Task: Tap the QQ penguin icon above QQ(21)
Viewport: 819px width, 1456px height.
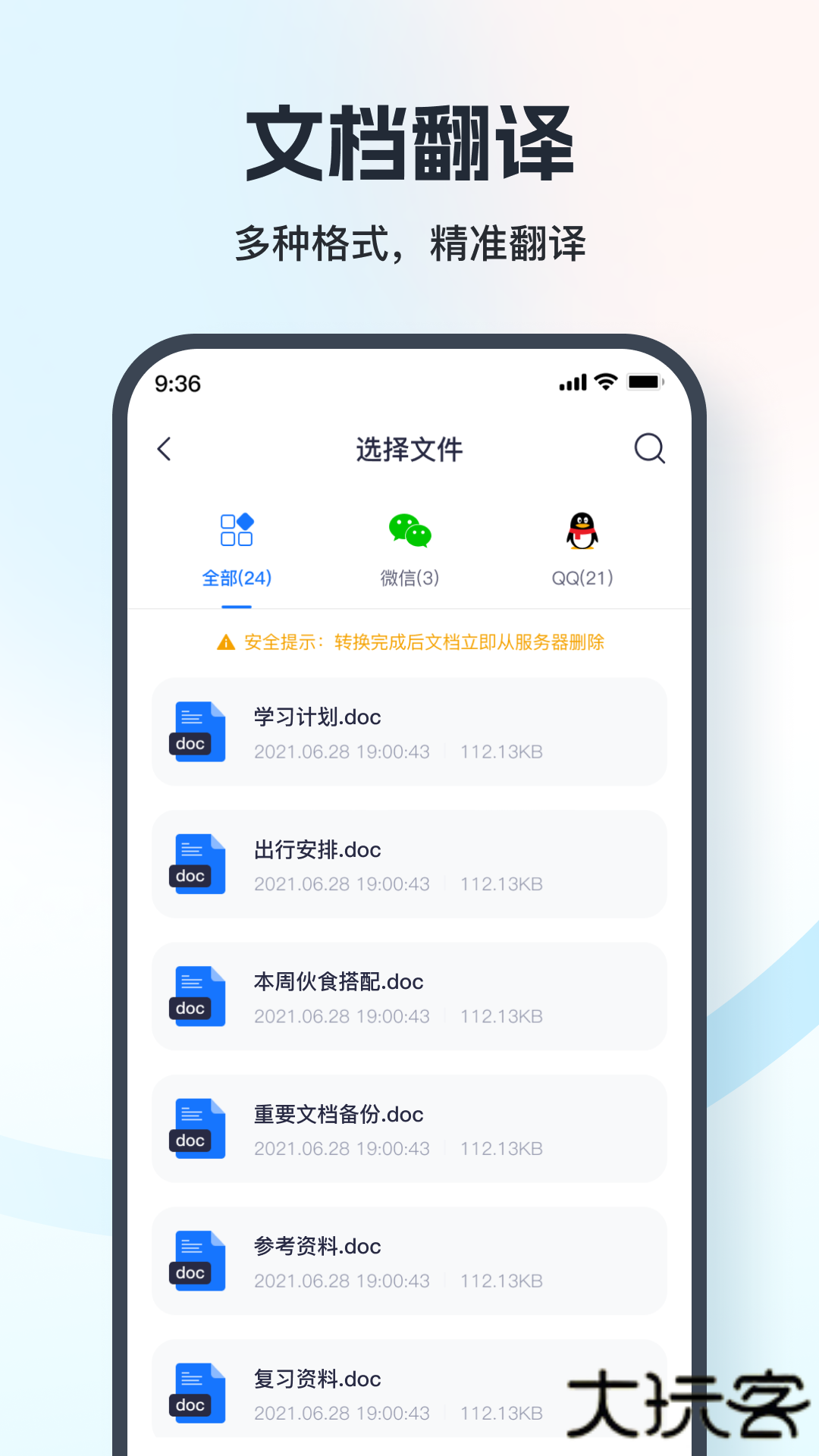Action: point(582,531)
